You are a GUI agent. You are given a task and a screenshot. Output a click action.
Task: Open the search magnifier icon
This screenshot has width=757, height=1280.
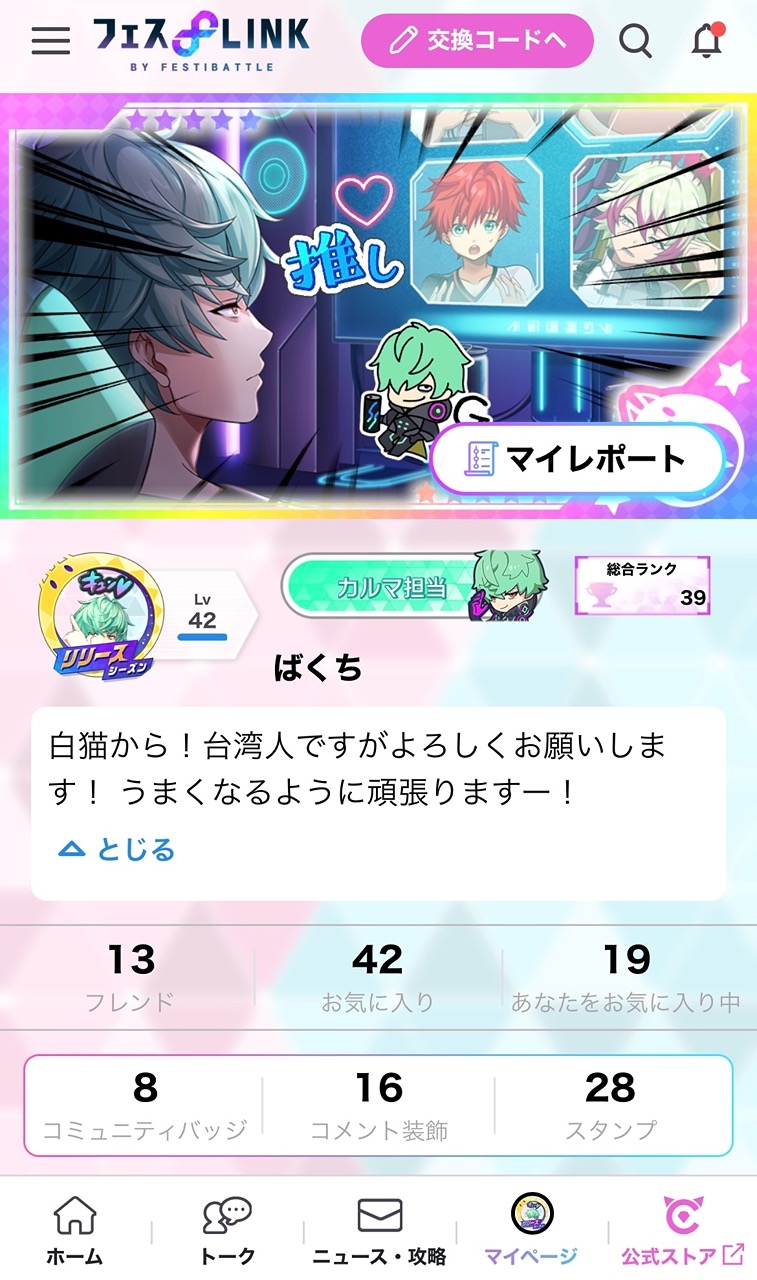(x=635, y=41)
